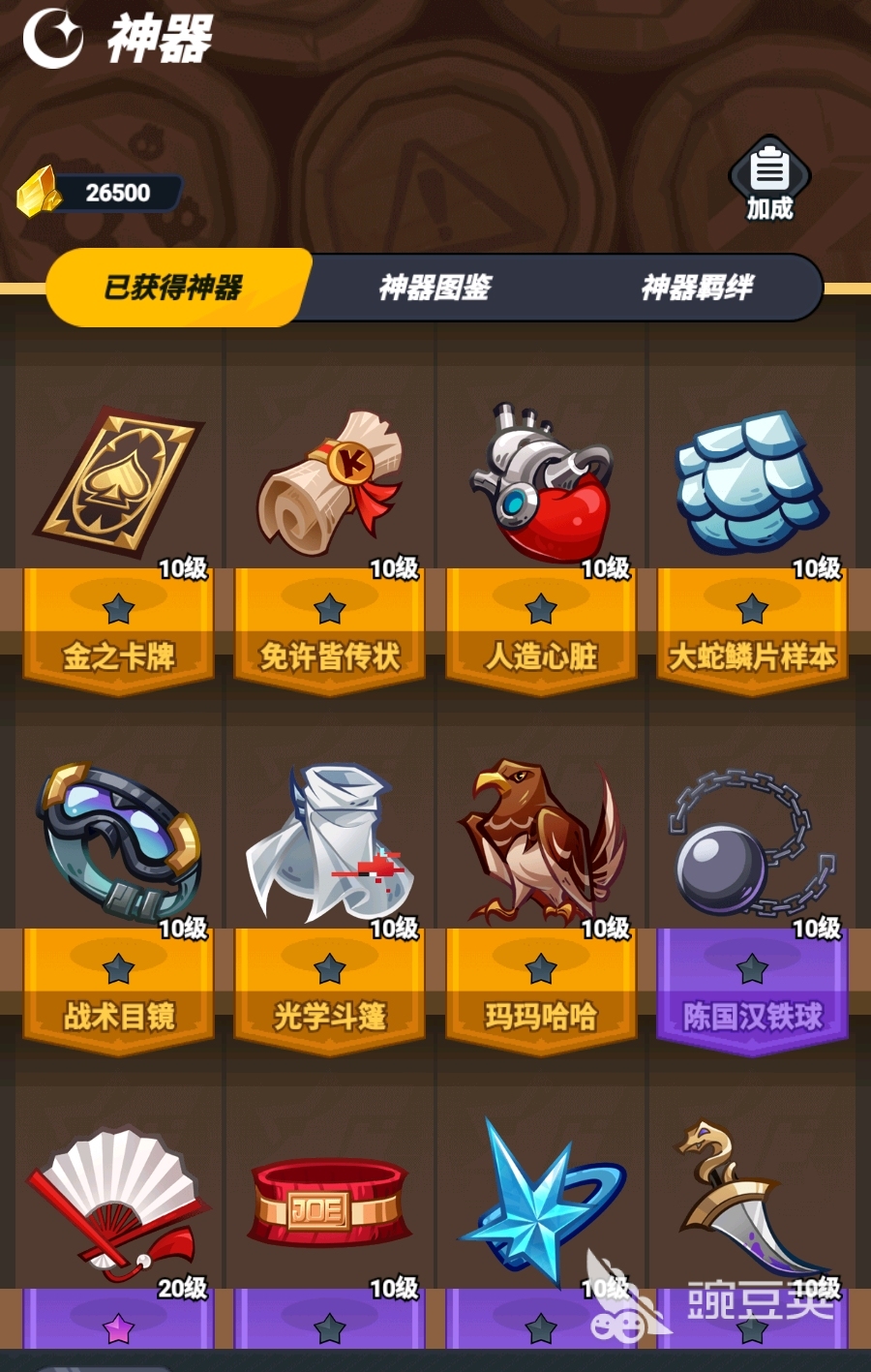The width and height of the screenshot is (871, 1372).
Task: Select the 人造心脏 mechanical heart artifact
Action: [x=540, y=474]
